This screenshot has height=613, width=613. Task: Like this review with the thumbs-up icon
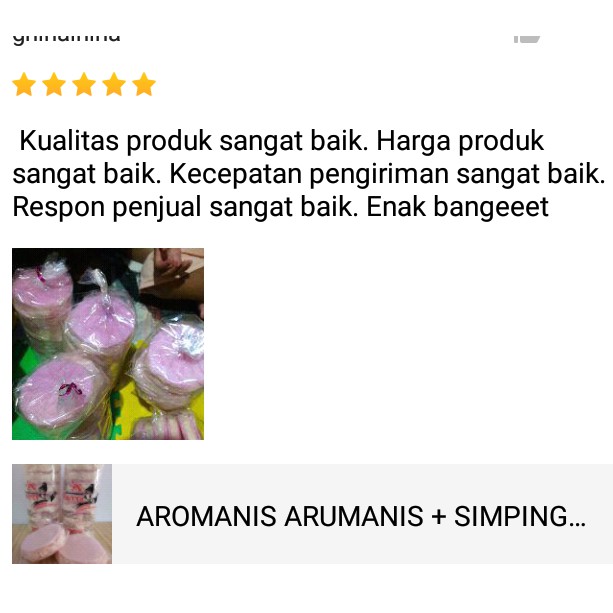[x=527, y=37]
